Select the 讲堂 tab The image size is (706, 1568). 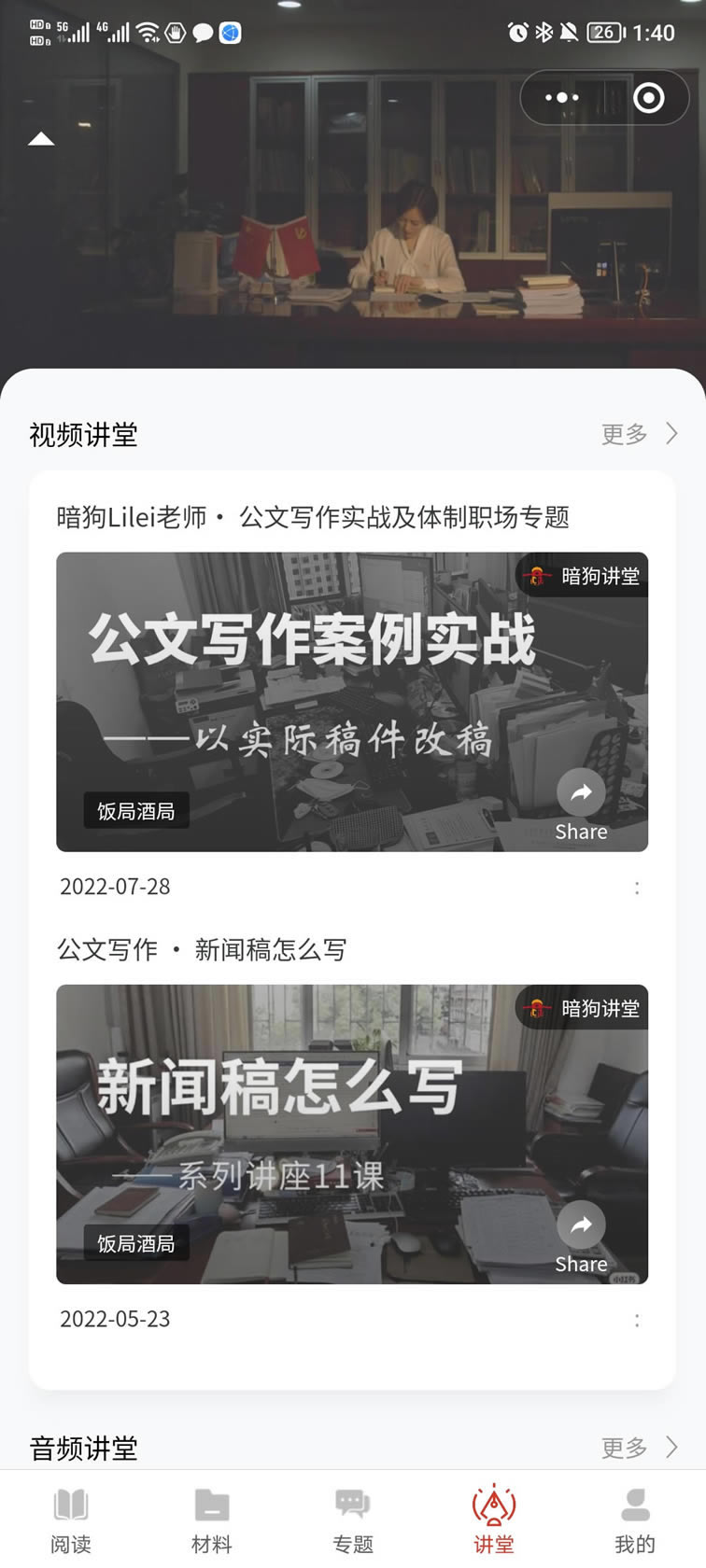[x=494, y=1521]
